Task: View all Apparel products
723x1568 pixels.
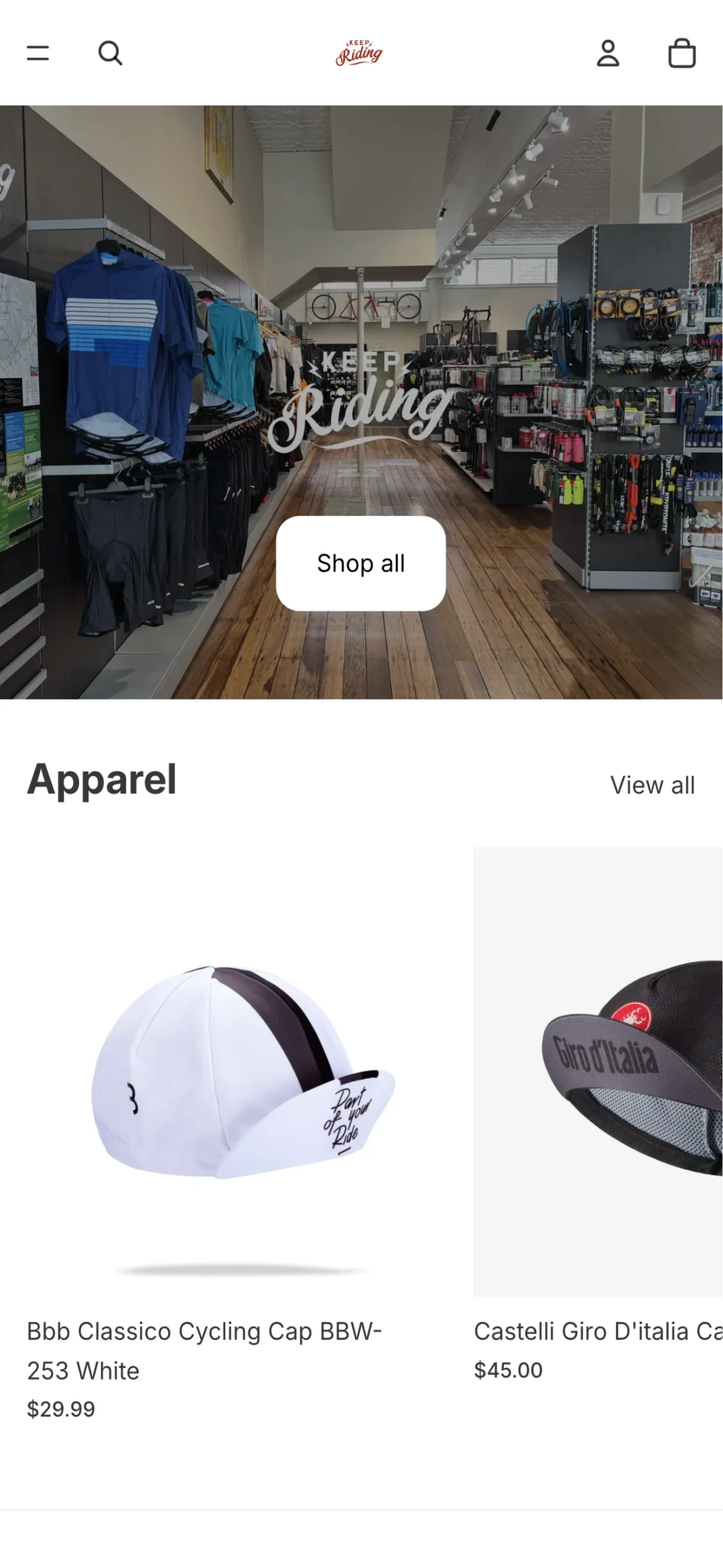Action: pos(652,785)
